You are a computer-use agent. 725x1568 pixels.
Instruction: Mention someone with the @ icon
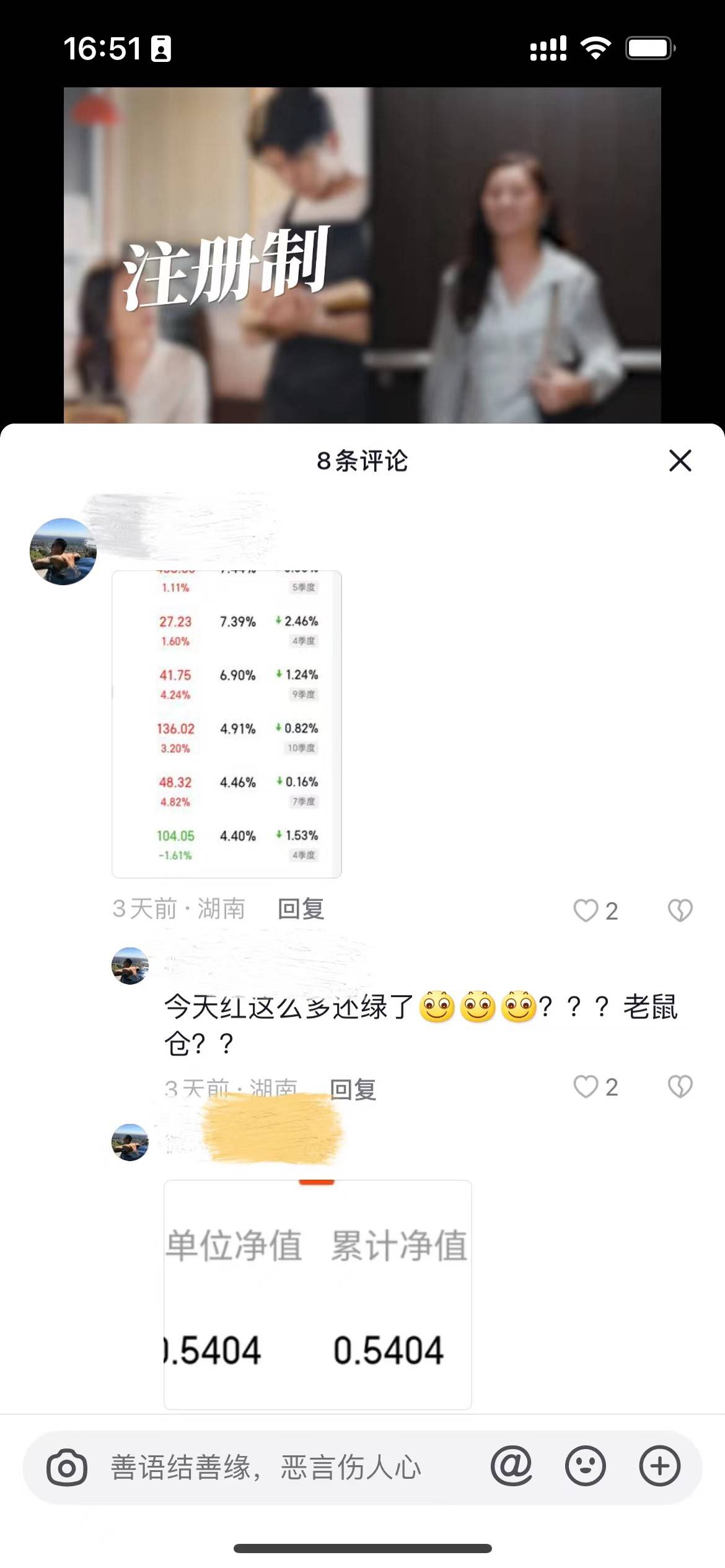tap(511, 1466)
